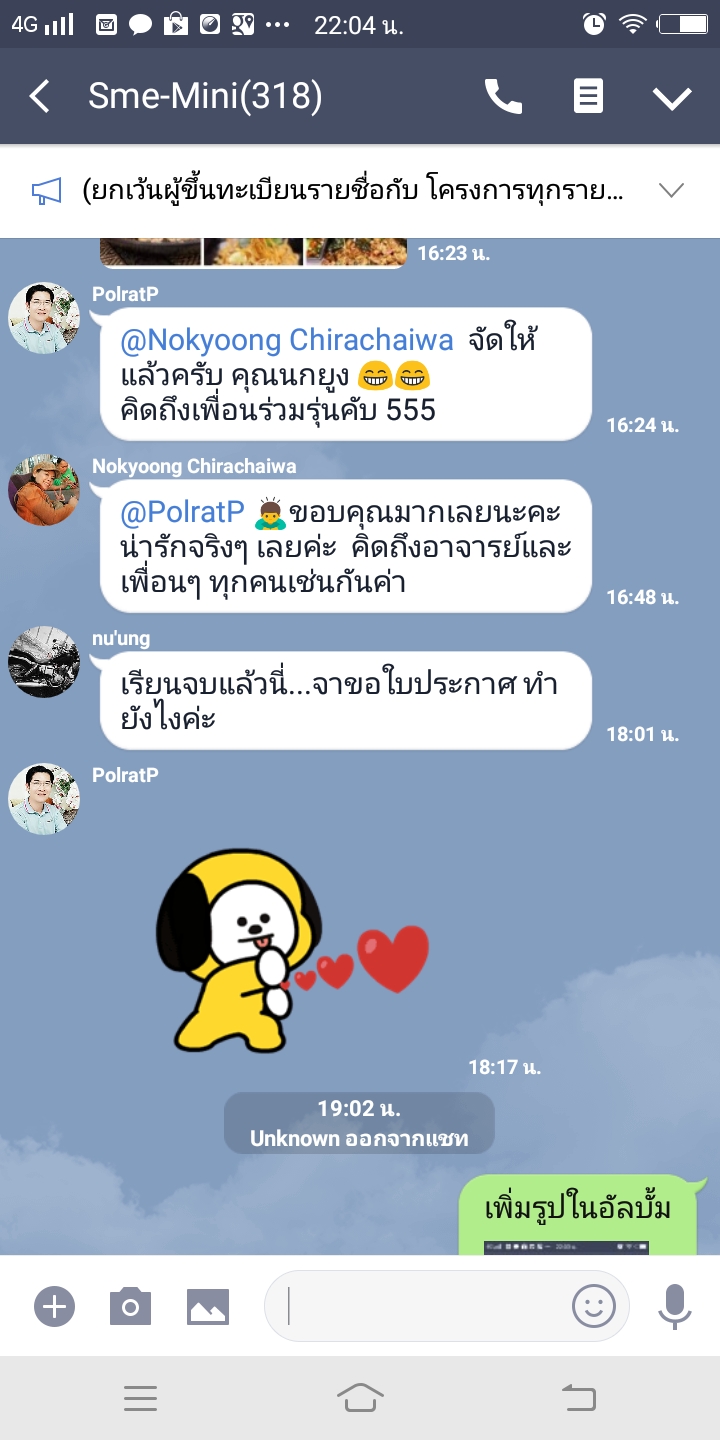This screenshot has height=1440, width=720.
Task: Focus the message input field
Action: tap(420, 1305)
